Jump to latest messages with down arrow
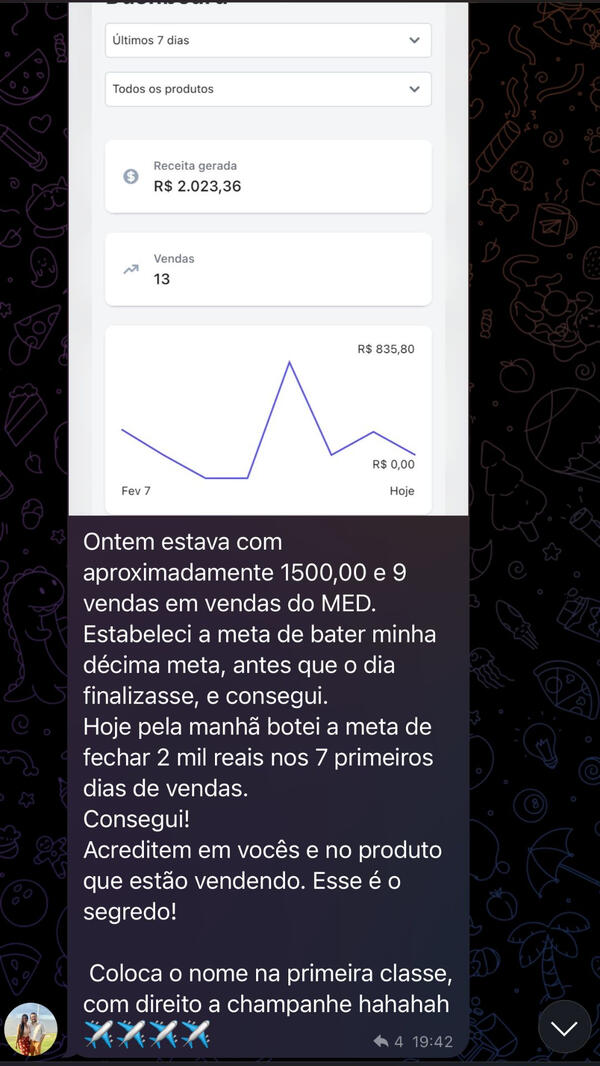Screen dimensions: 600x1066 (564, 1027)
